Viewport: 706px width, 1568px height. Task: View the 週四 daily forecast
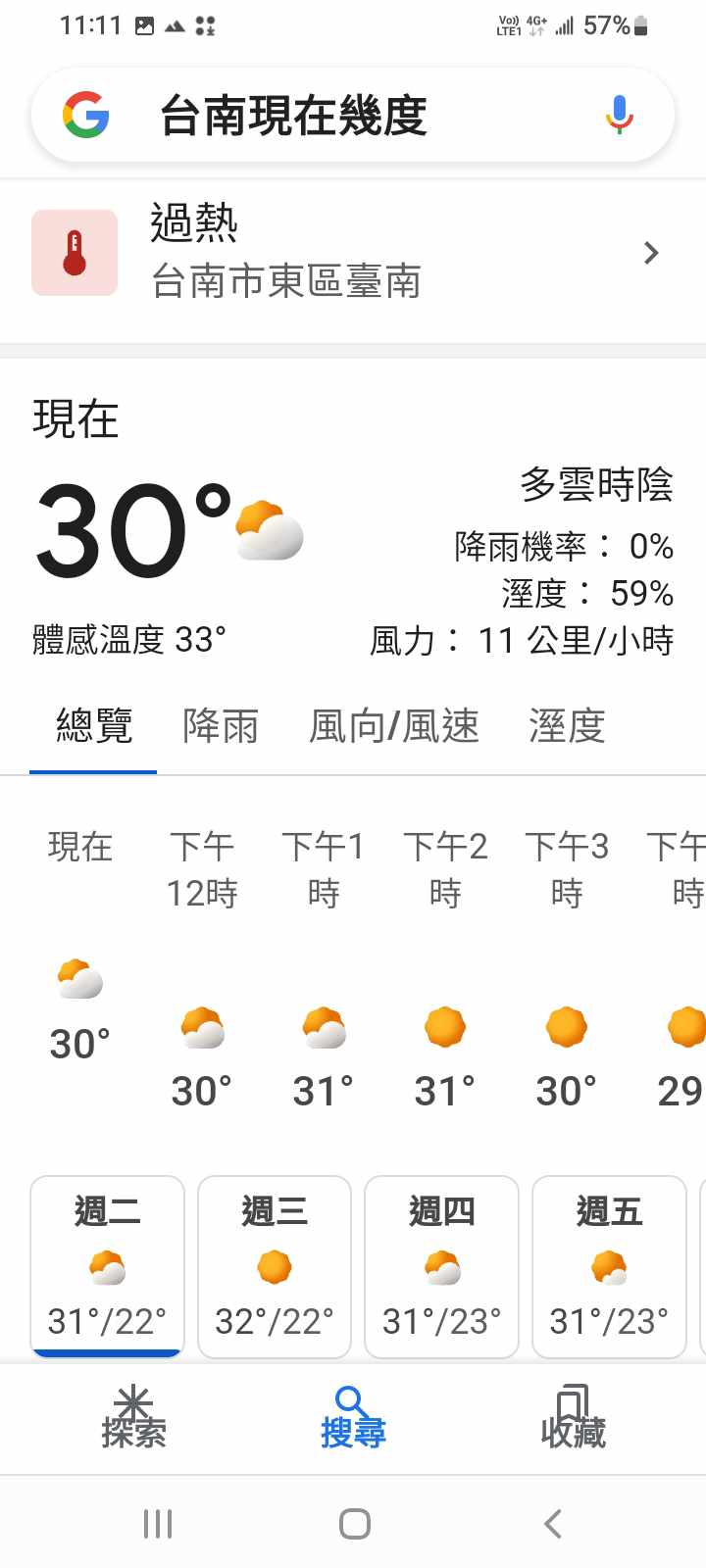click(x=441, y=1266)
